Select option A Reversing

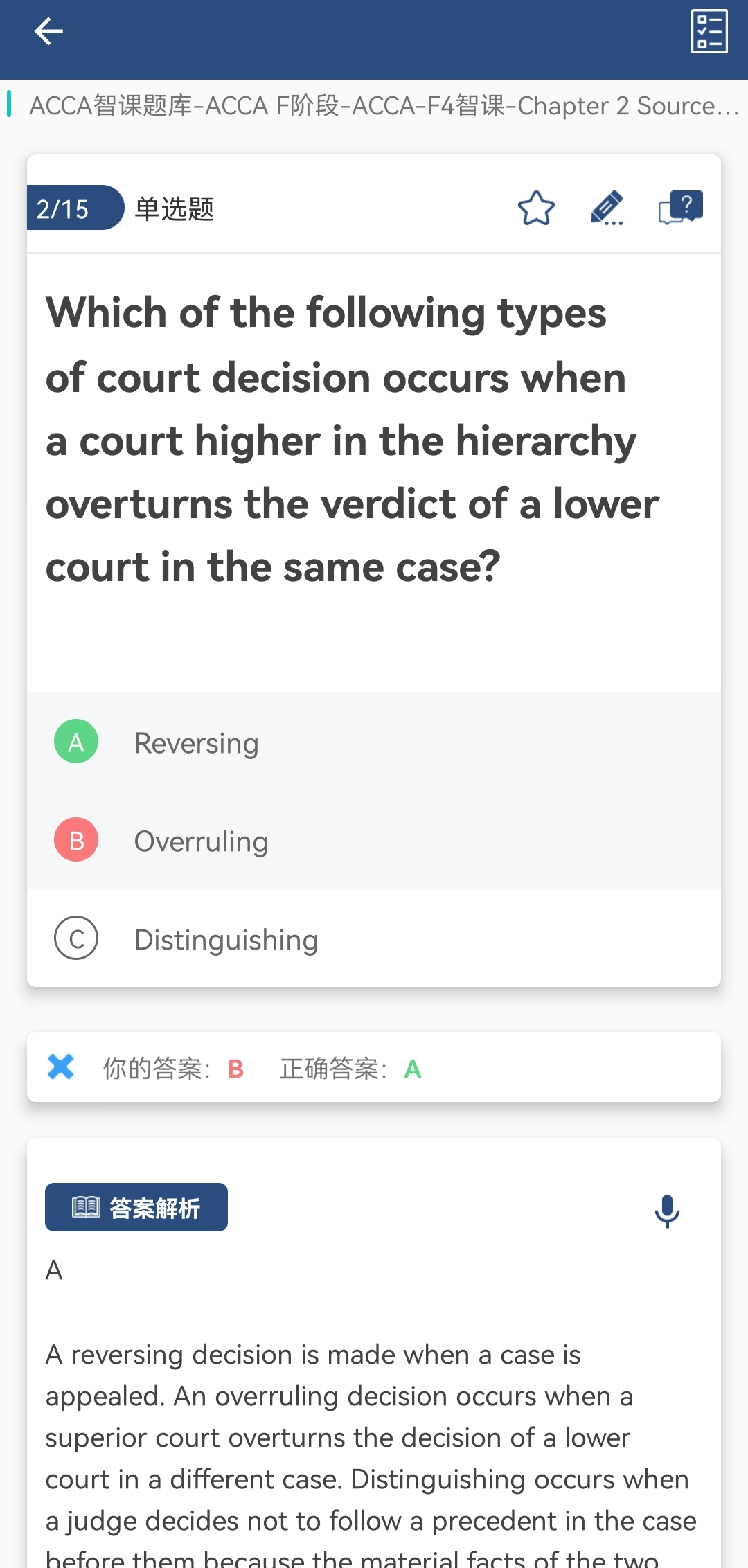[197, 742]
